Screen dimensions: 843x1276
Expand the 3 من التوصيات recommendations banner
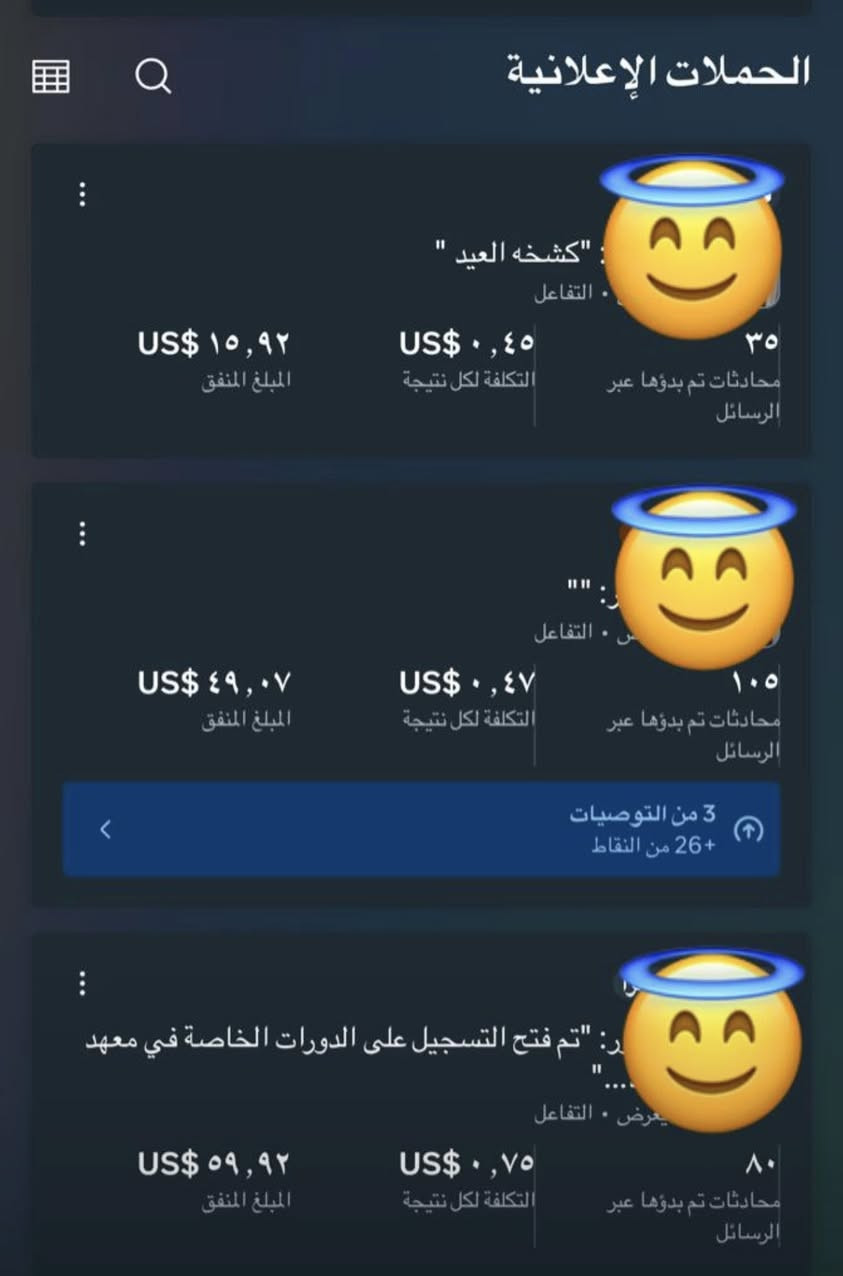(x=420, y=829)
